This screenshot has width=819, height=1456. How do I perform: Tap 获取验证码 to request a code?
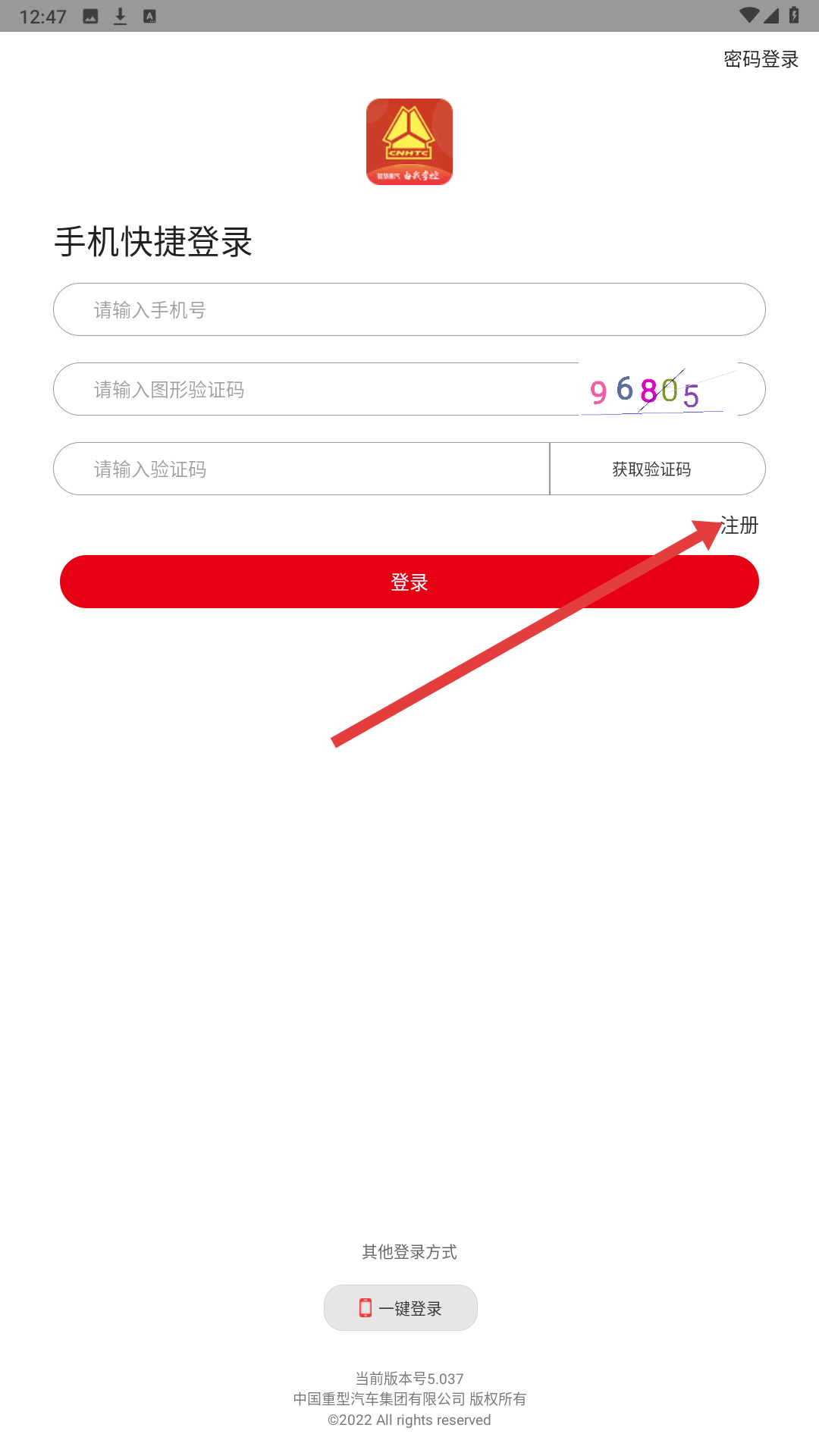[x=652, y=469]
